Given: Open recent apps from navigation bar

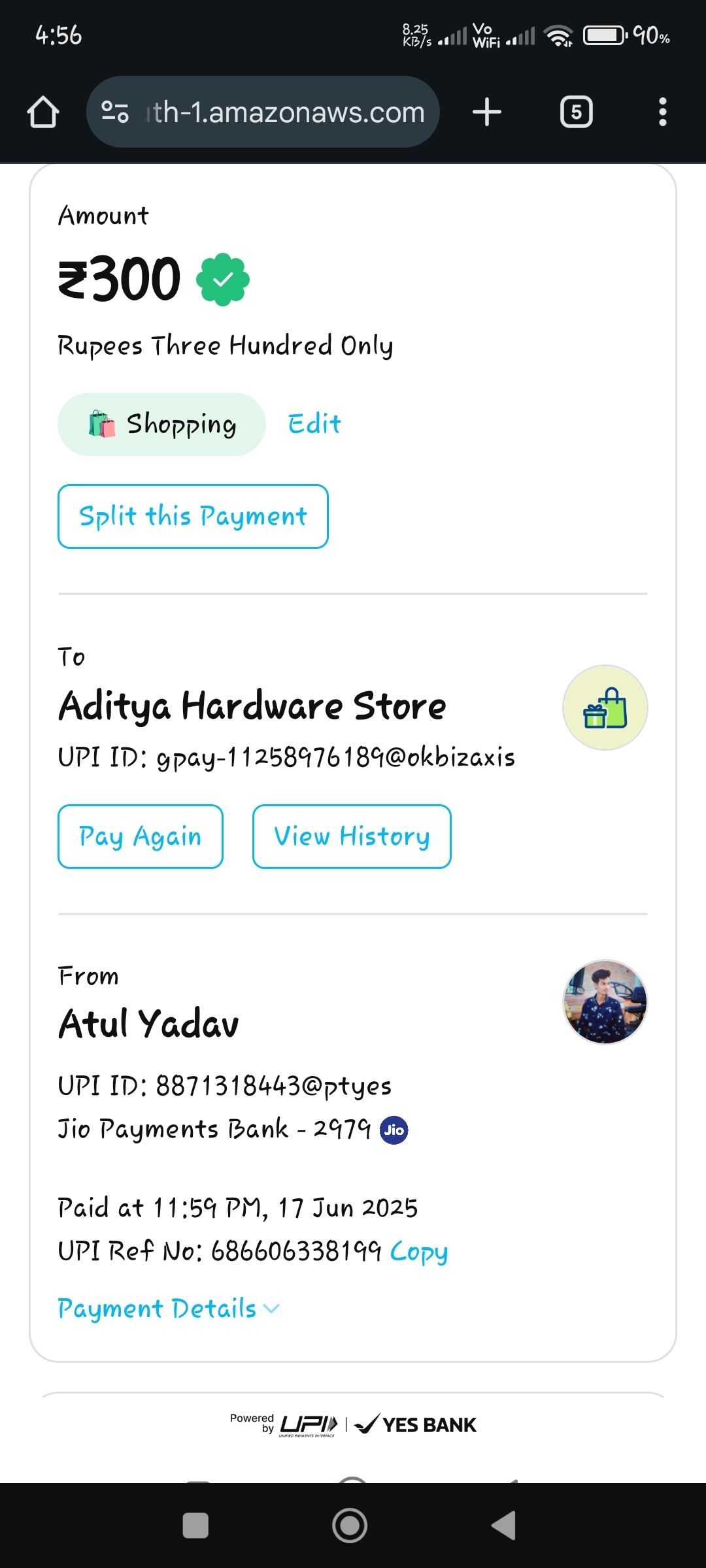Looking at the screenshot, I should click(195, 1526).
